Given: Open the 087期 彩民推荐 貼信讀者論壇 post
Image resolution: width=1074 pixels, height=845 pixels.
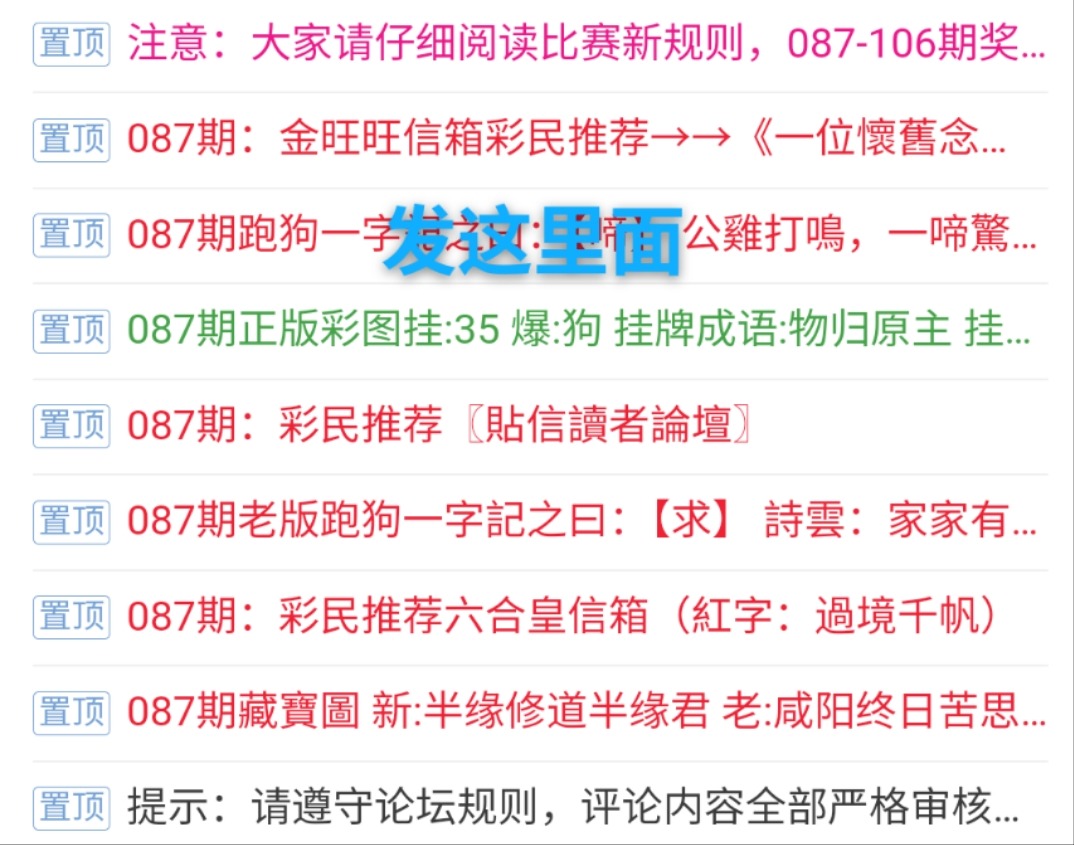Looking at the screenshot, I should [x=440, y=426].
